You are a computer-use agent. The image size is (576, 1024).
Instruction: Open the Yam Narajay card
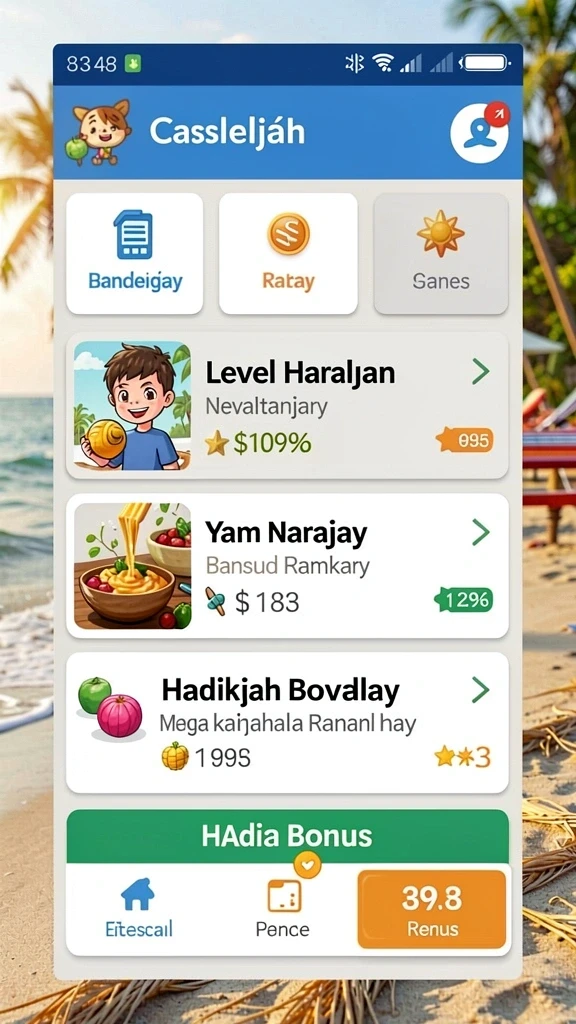(x=287, y=566)
